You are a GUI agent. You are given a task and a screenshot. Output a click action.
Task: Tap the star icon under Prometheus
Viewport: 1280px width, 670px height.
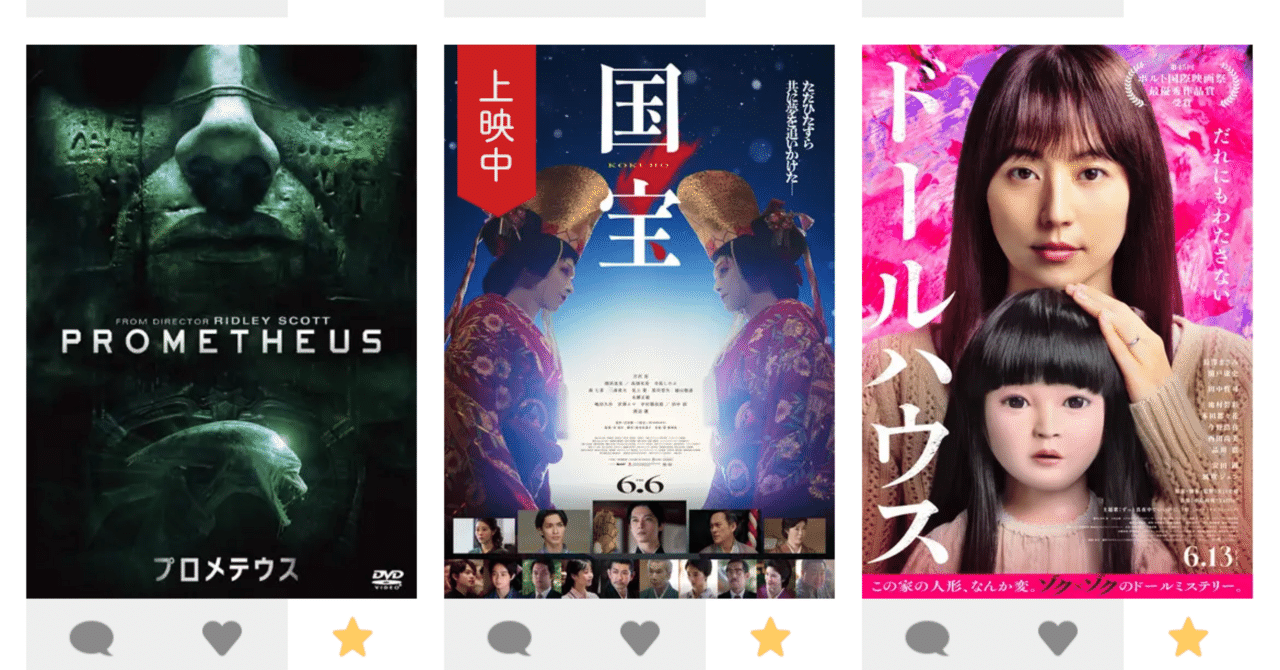[x=352, y=637]
